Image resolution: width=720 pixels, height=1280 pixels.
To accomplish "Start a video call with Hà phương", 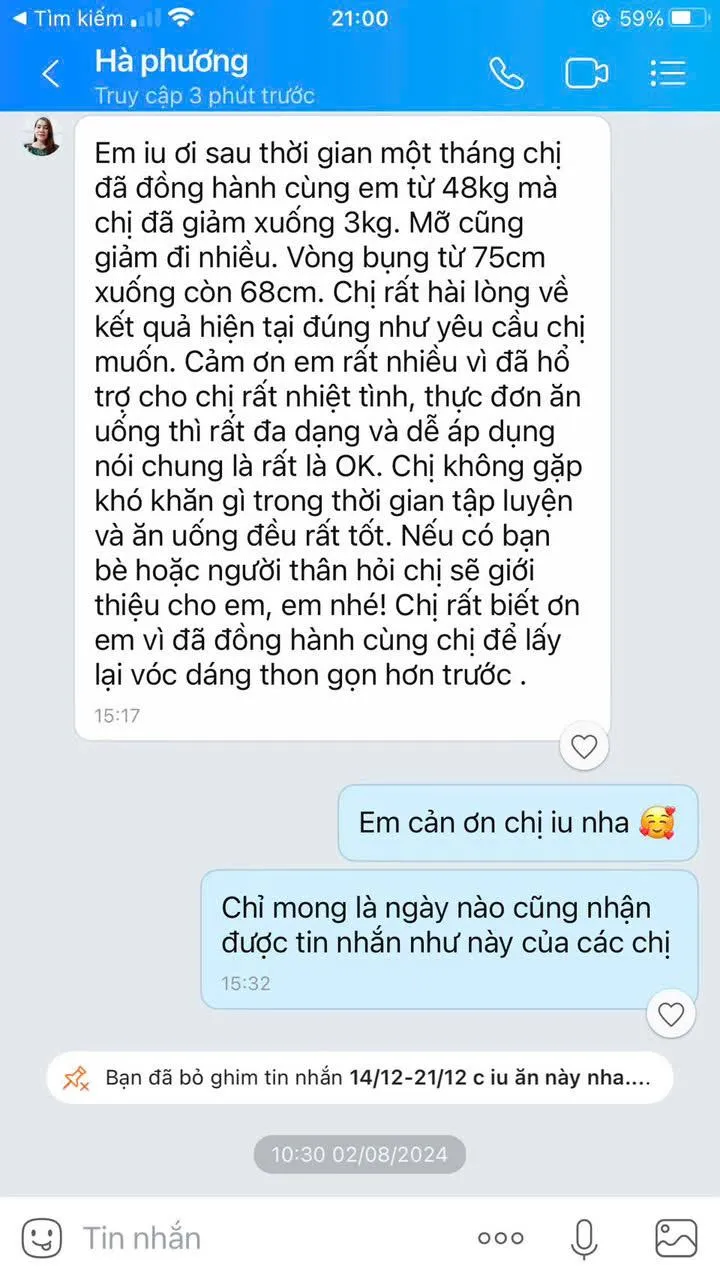I will pyautogui.click(x=587, y=74).
